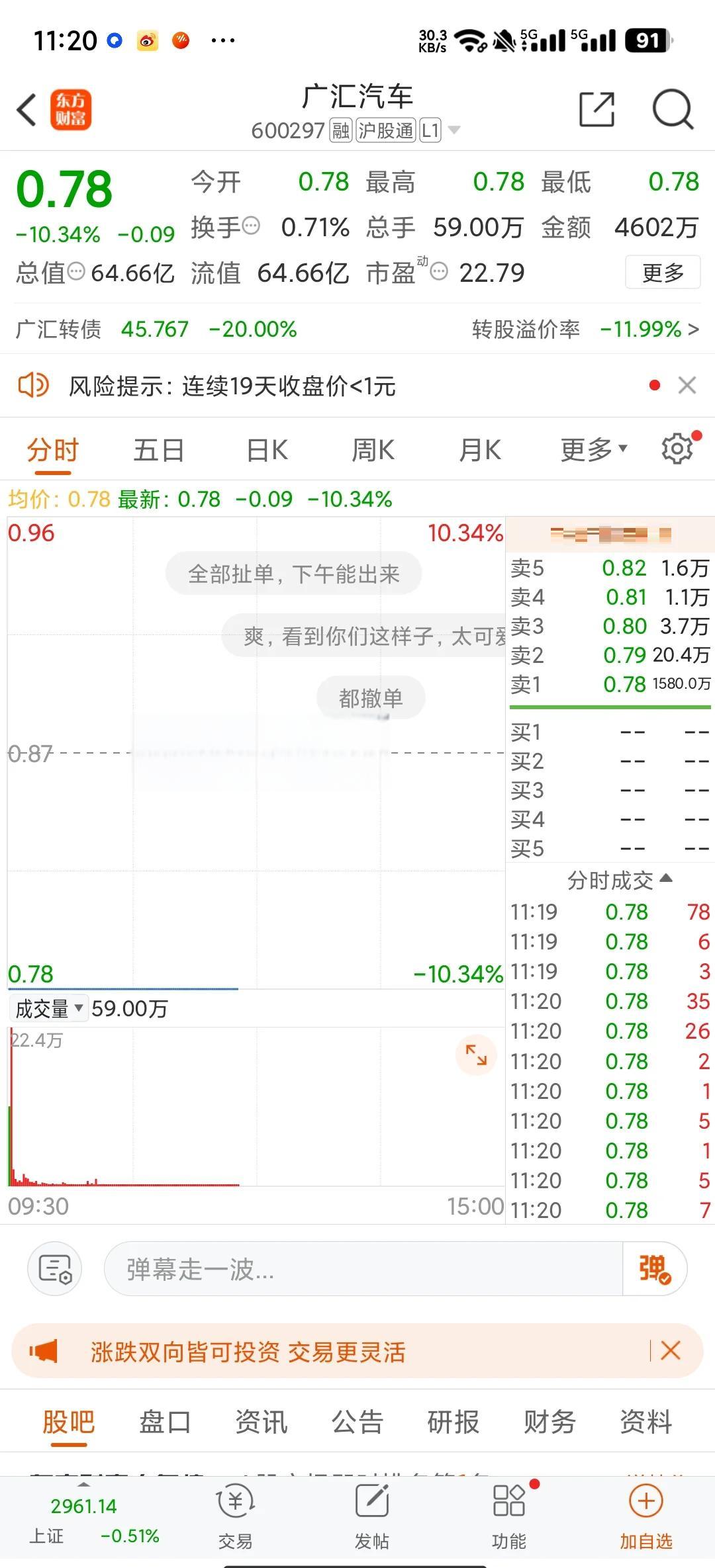Tap 更多 for more quote details

tap(662, 272)
